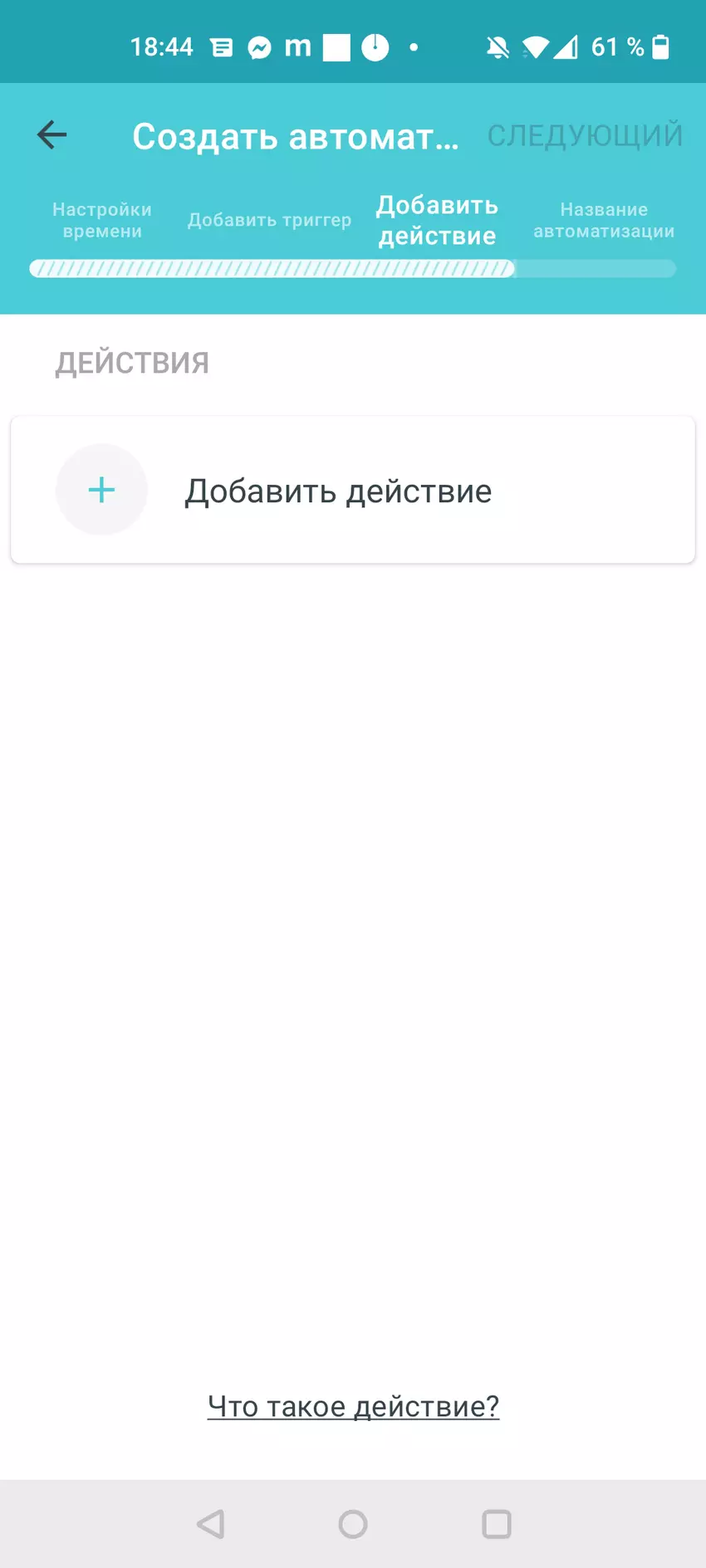The image size is (706, 1568).
Task: Tap the system home button
Action: click(x=353, y=1524)
